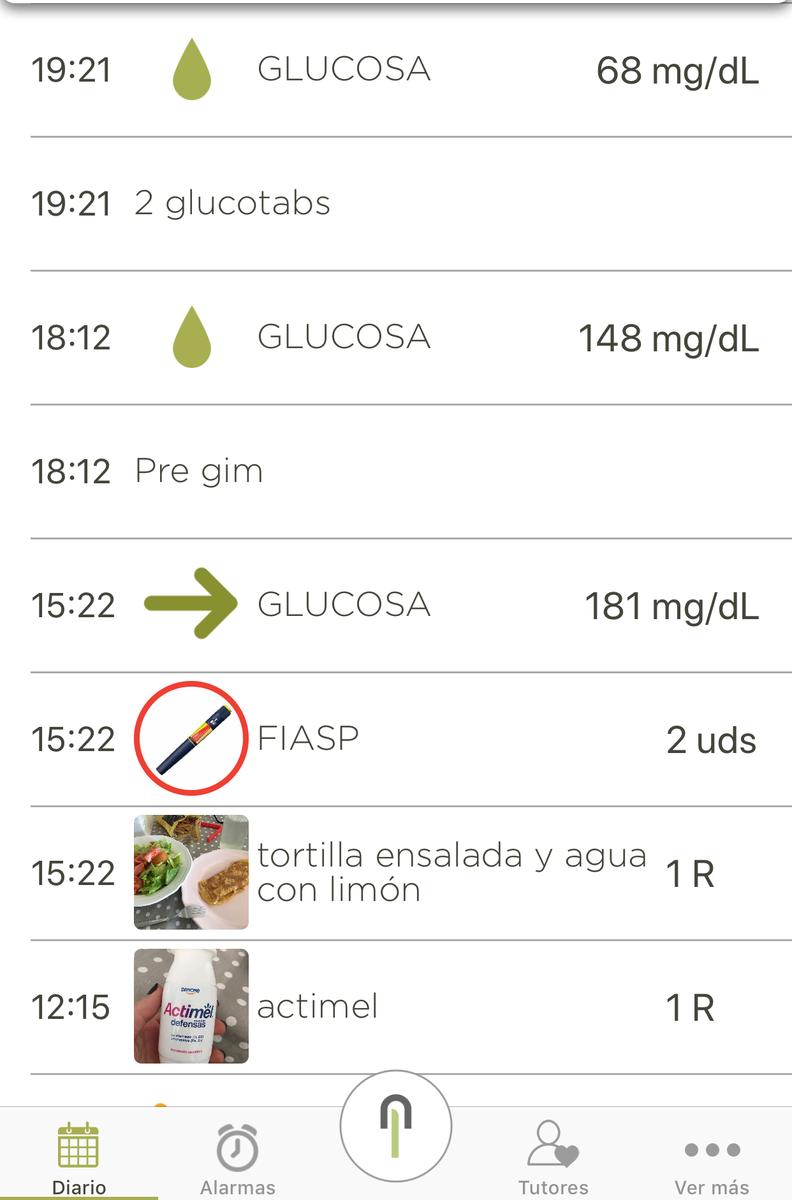Viewport: 792px width, 1200px height.
Task: View the 2 glucotabs note entry
Action: 396,204
